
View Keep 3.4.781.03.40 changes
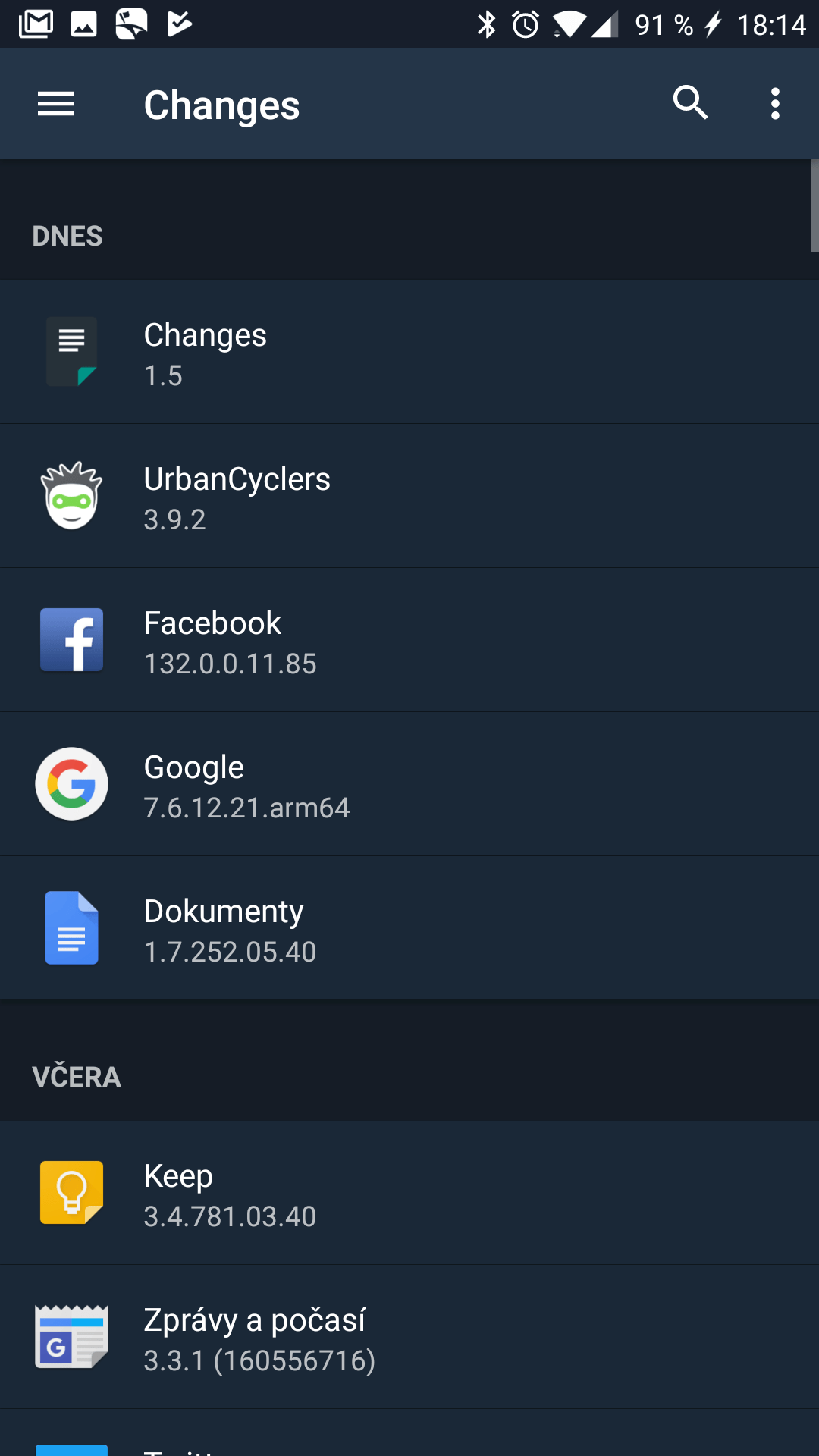tap(409, 1193)
